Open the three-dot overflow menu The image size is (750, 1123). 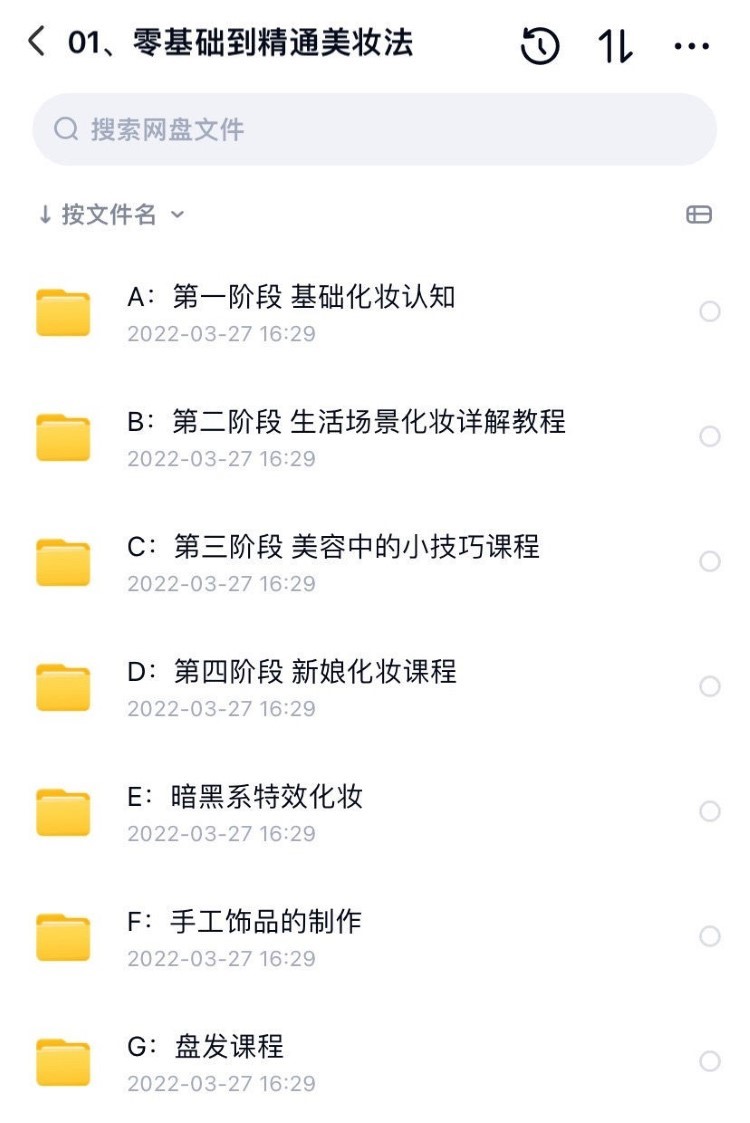click(691, 45)
